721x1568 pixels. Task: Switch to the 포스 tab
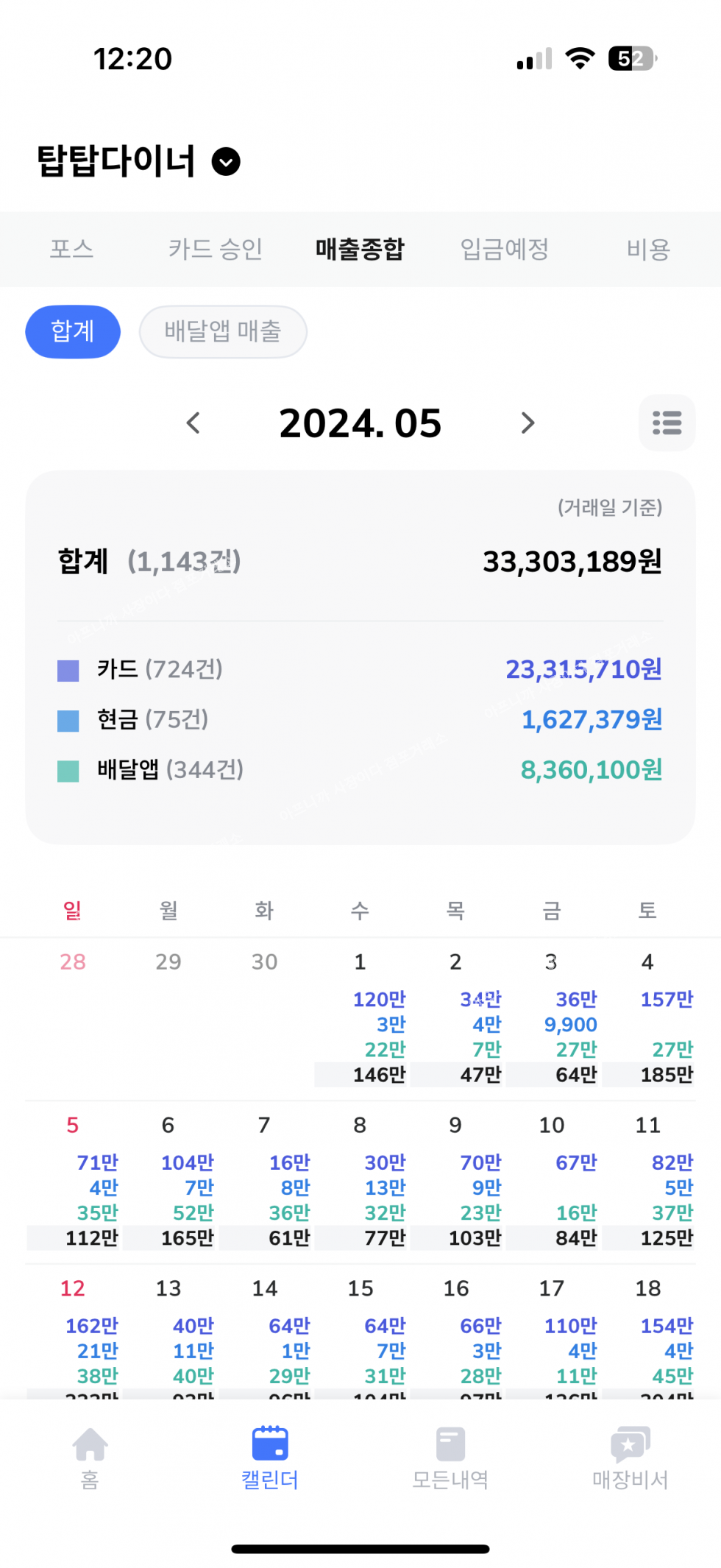[x=71, y=250]
